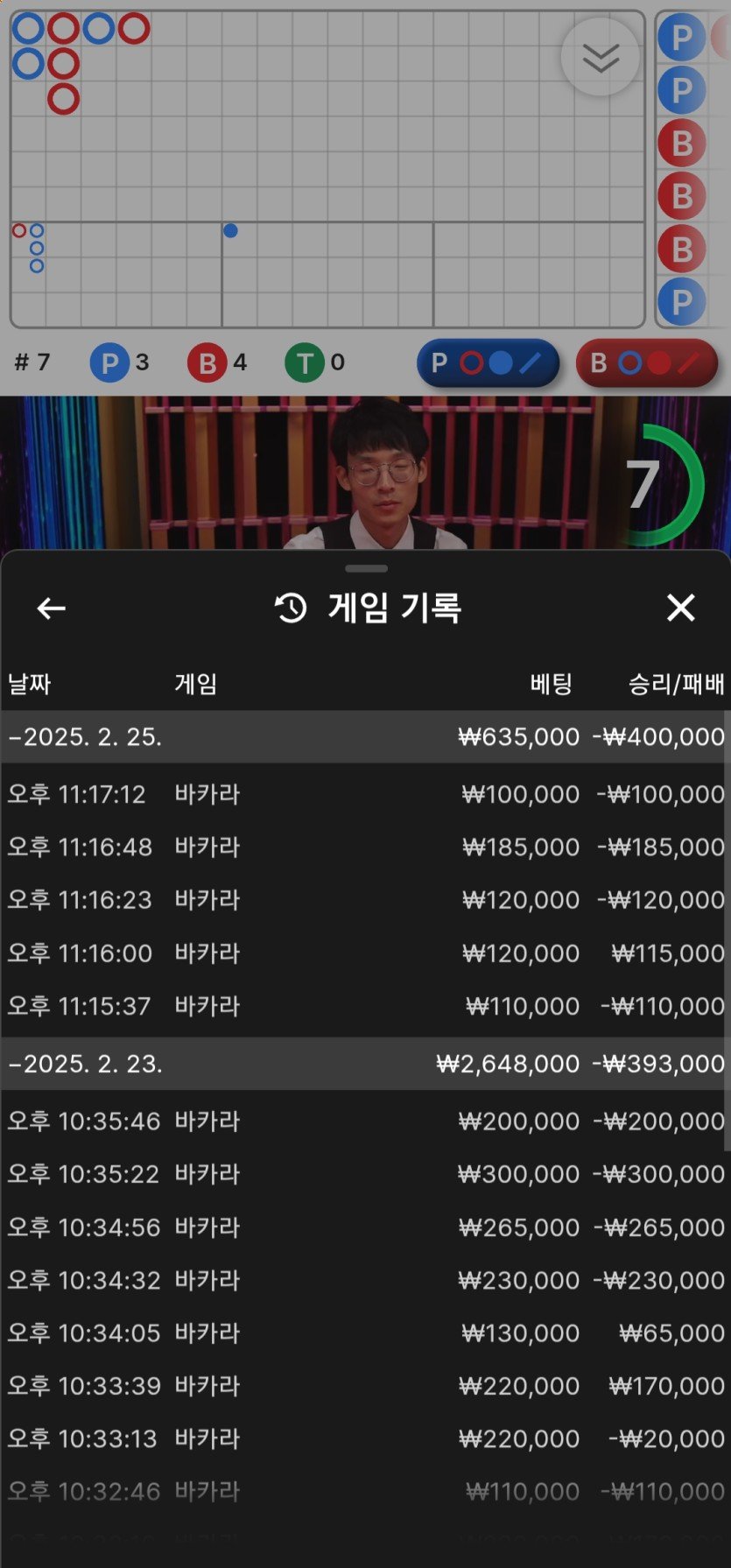Open the 오후 10:35:46 바카라 record
The height and width of the screenshot is (1568, 731).
[363, 1121]
